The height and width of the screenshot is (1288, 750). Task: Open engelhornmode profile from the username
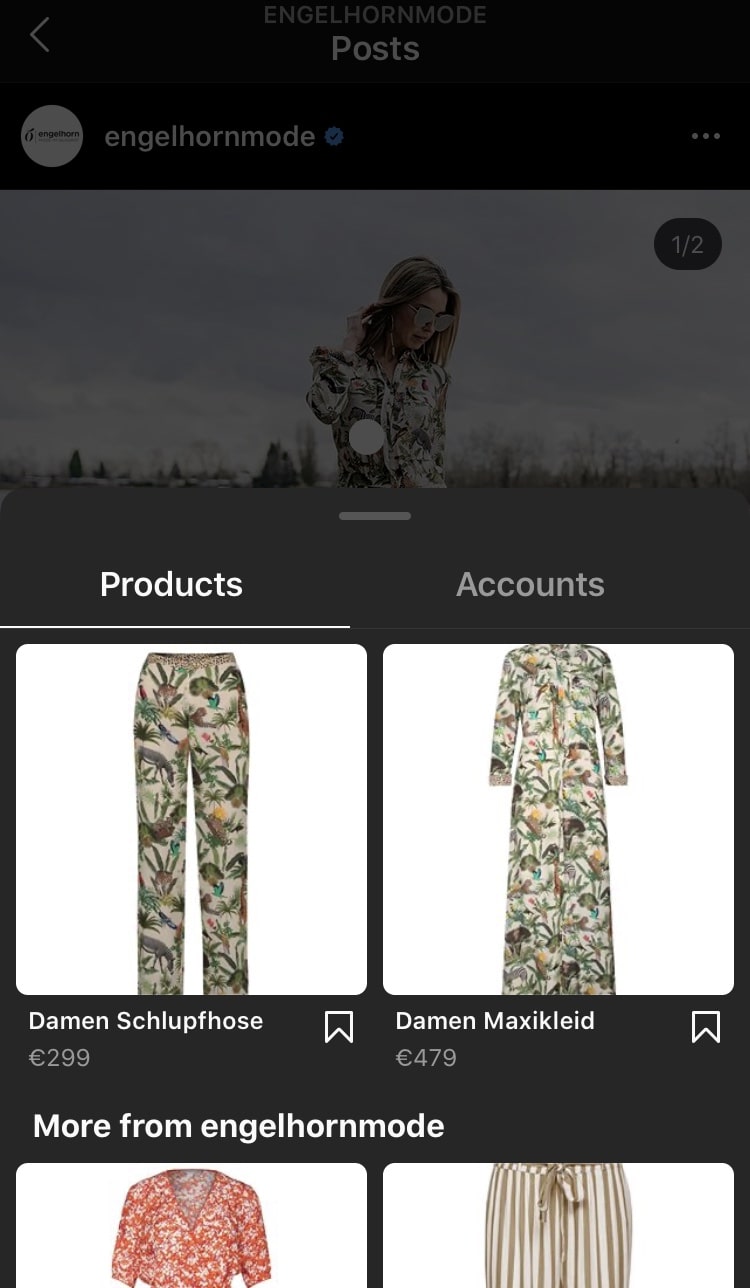[x=210, y=136]
